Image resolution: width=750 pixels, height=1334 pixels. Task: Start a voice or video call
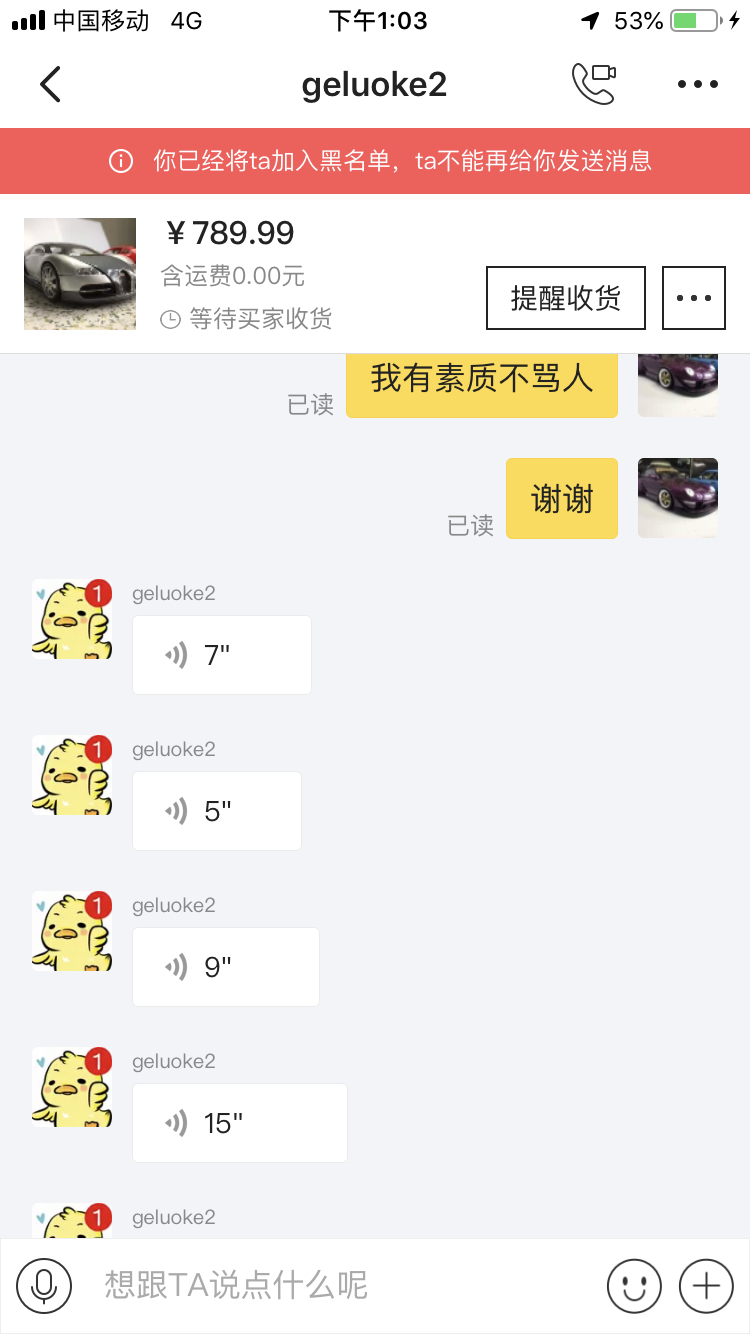593,84
